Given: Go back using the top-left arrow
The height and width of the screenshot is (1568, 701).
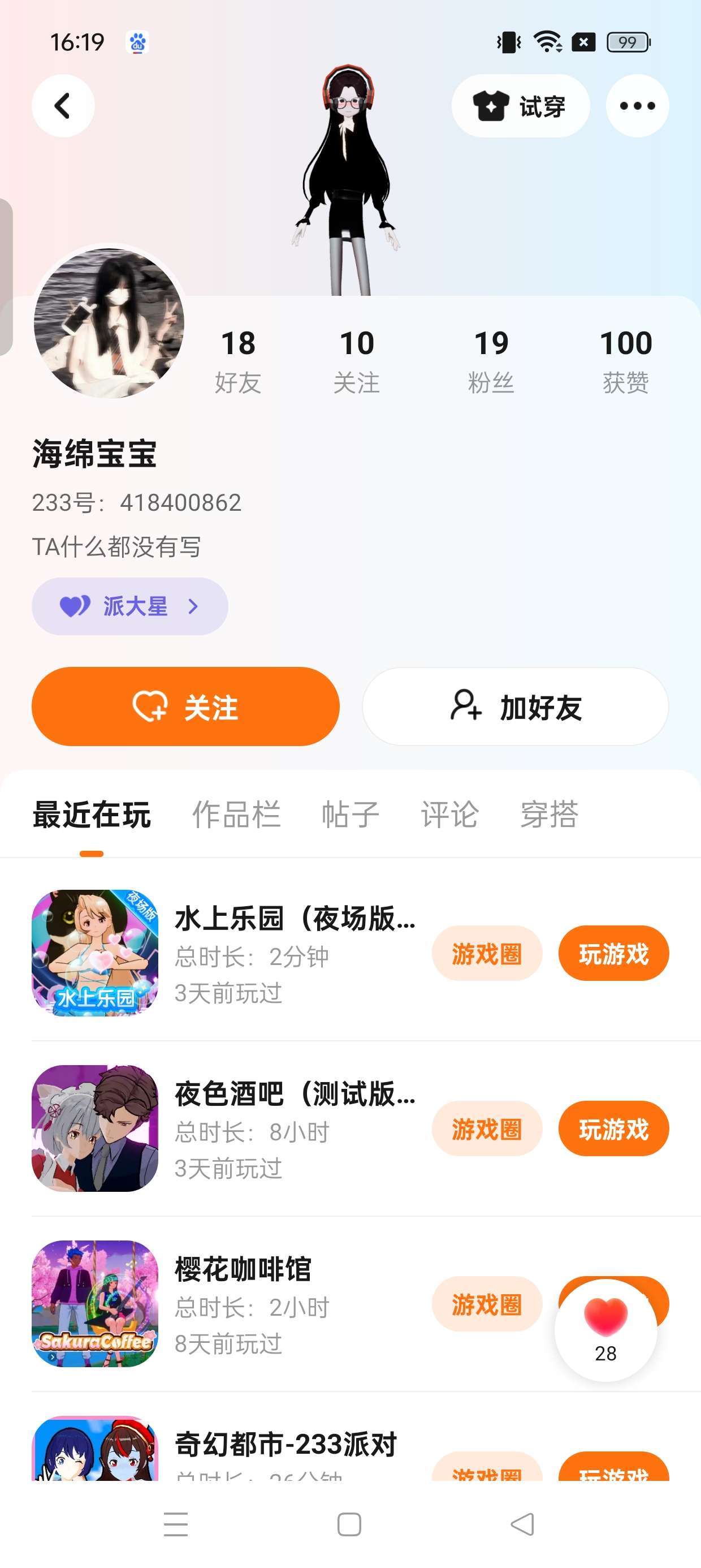Looking at the screenshot, I should [63, 106].
